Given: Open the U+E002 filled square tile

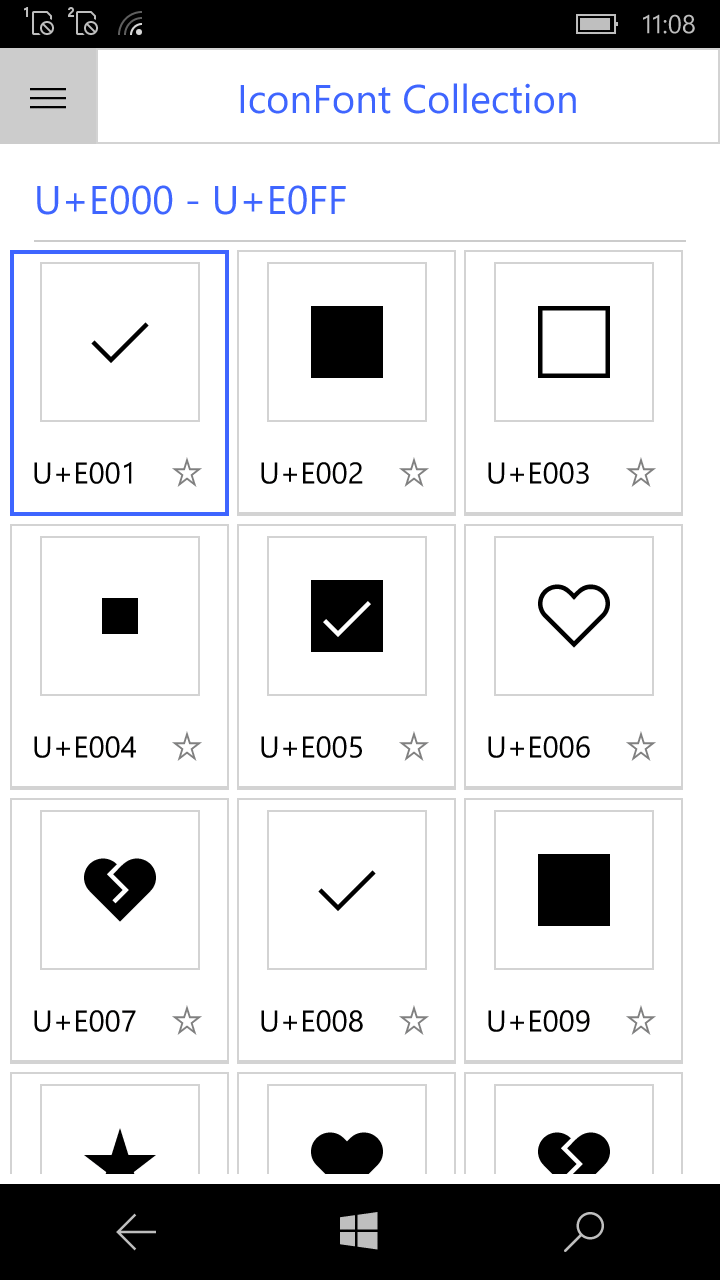Looking at the screenshot, I should pyautogui.click(x=346, y=342).
